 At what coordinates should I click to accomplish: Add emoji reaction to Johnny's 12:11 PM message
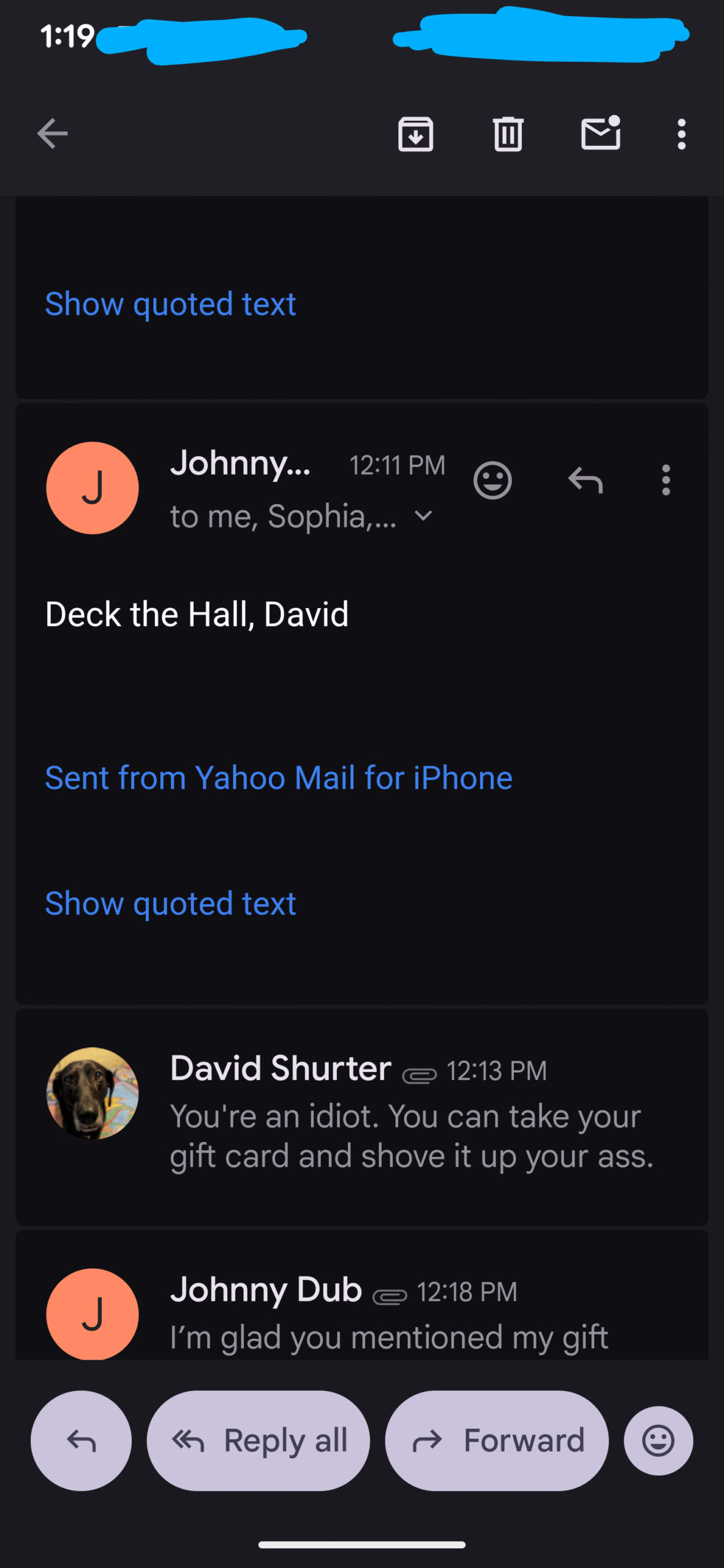click(x=492, y=480)
